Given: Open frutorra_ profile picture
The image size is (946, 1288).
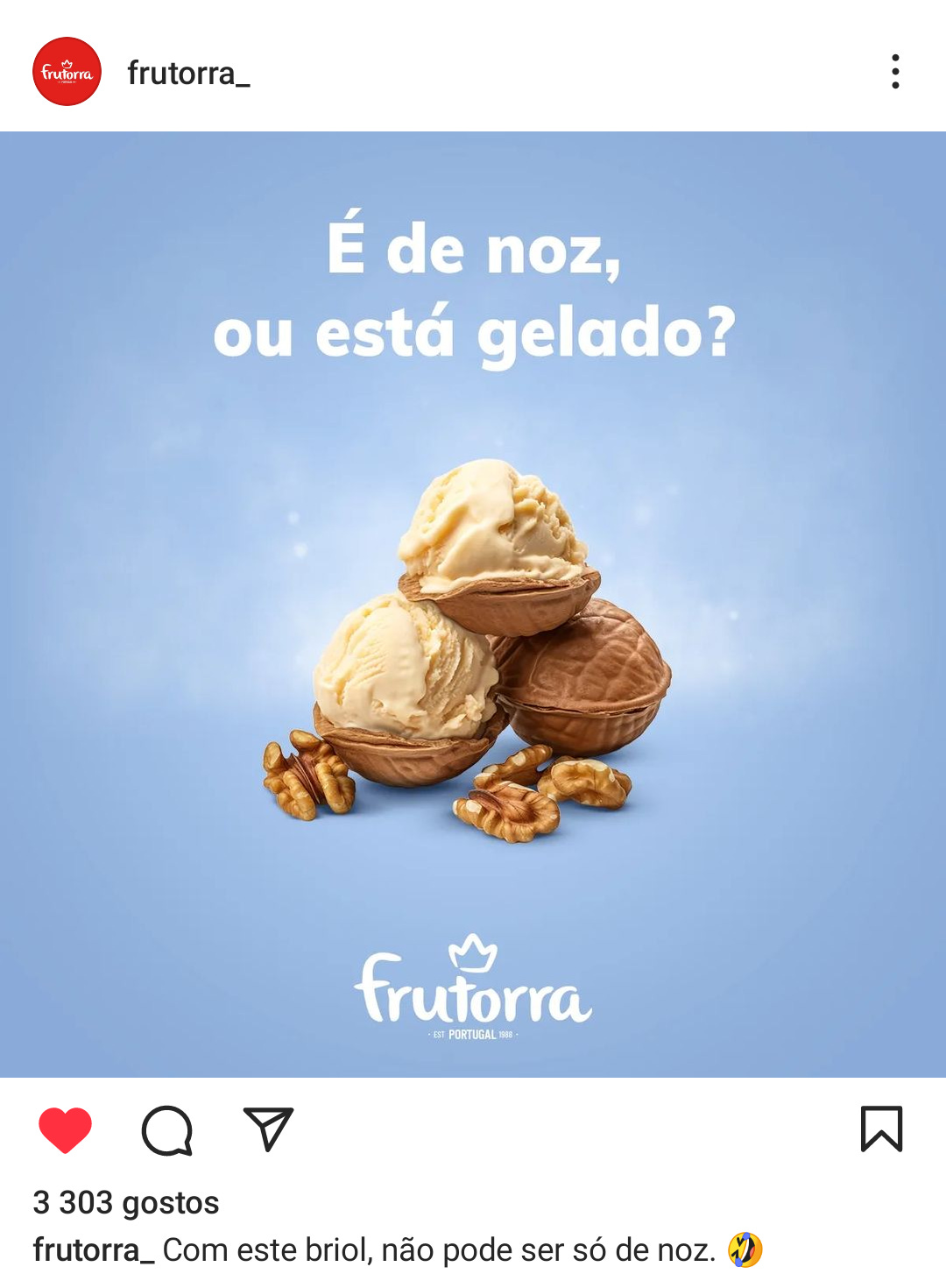Looking at the screenshot, I should [x=67, y=72].
